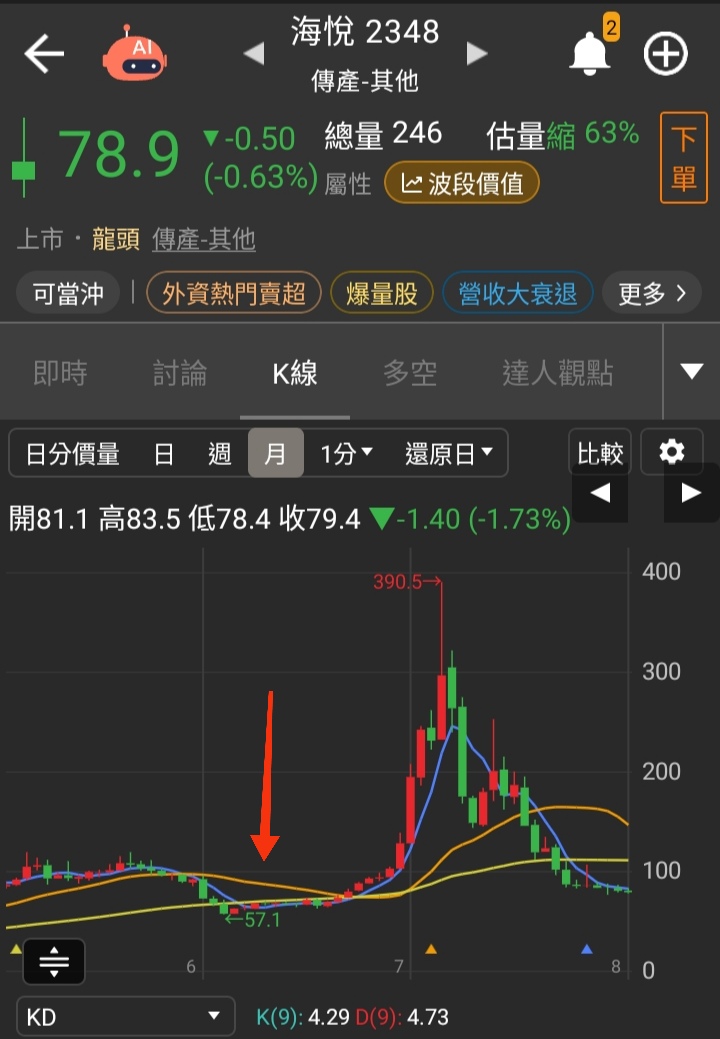Open chart settings gear
The height and width of the screenshot is (1039, 720).
tap(672, 453)
